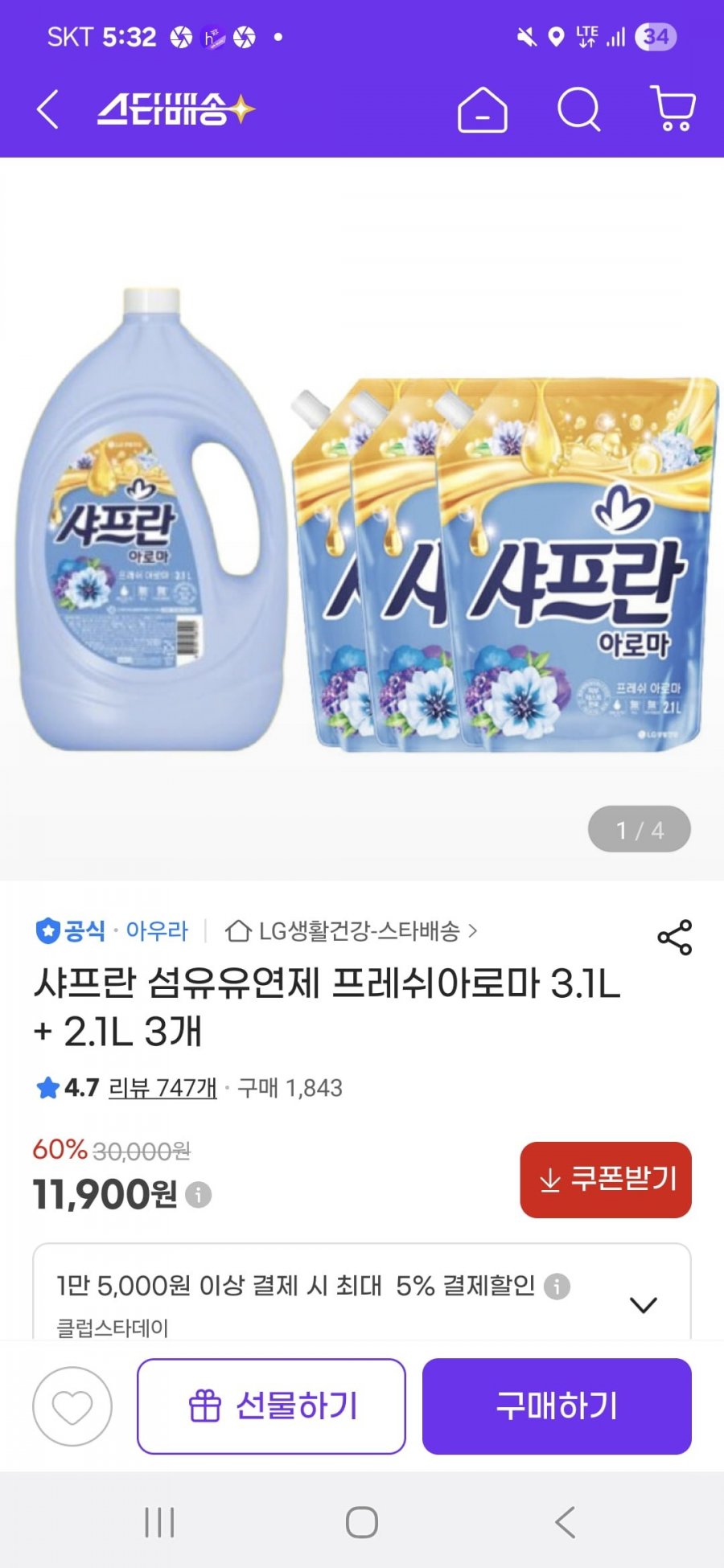Screen dimensions: 724x1568
Task: Expand the 결제할인 details chevron
Action: click(644, 1304)
